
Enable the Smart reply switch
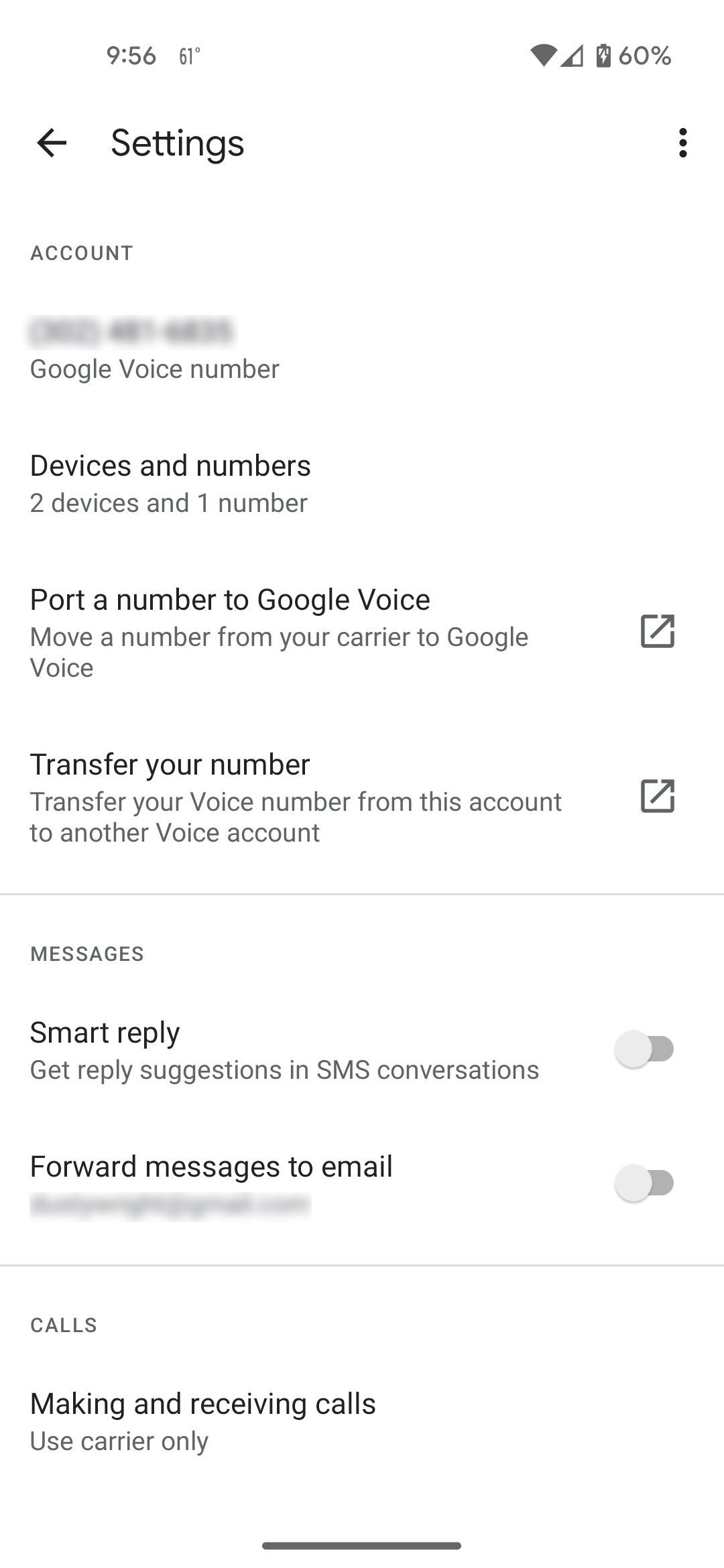tap(644, 1049)
